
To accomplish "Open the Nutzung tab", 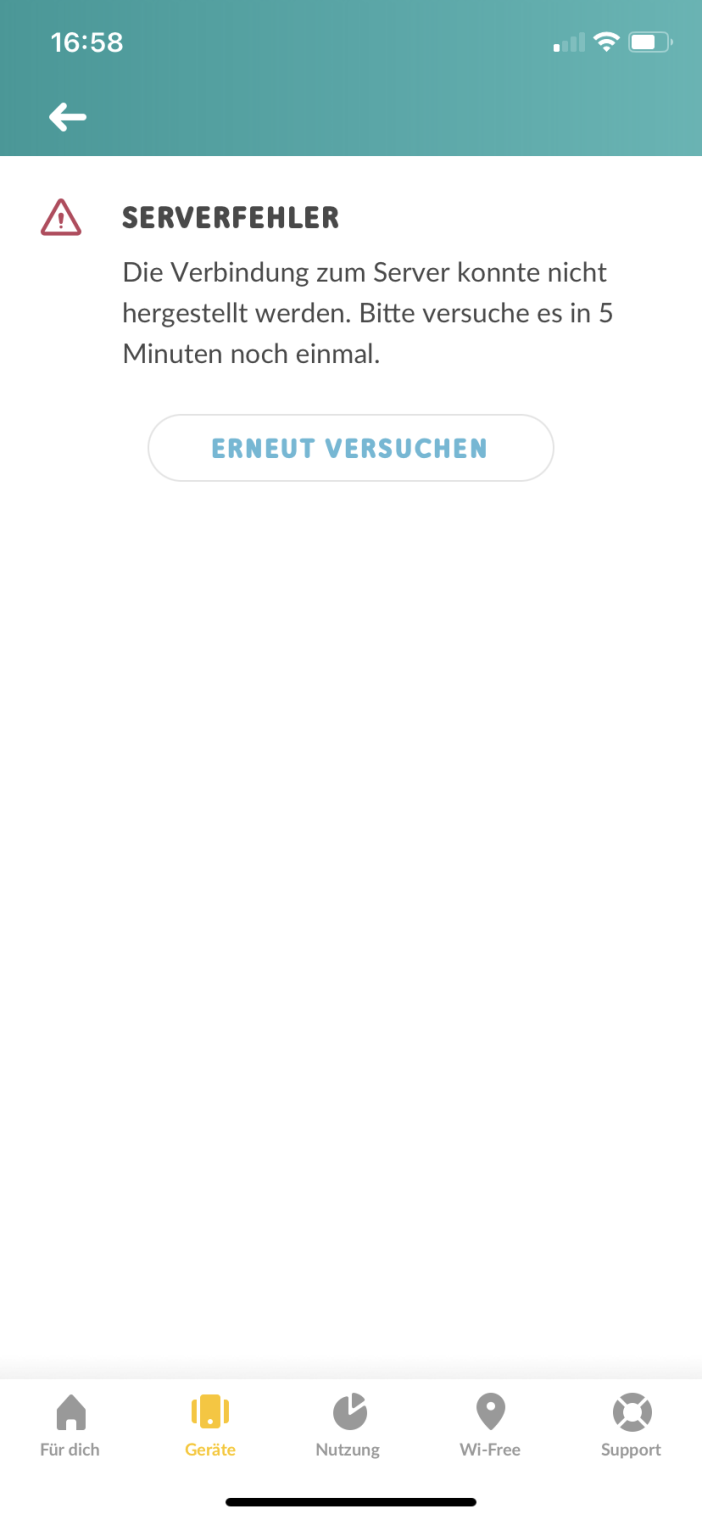I will [348, 1425].
